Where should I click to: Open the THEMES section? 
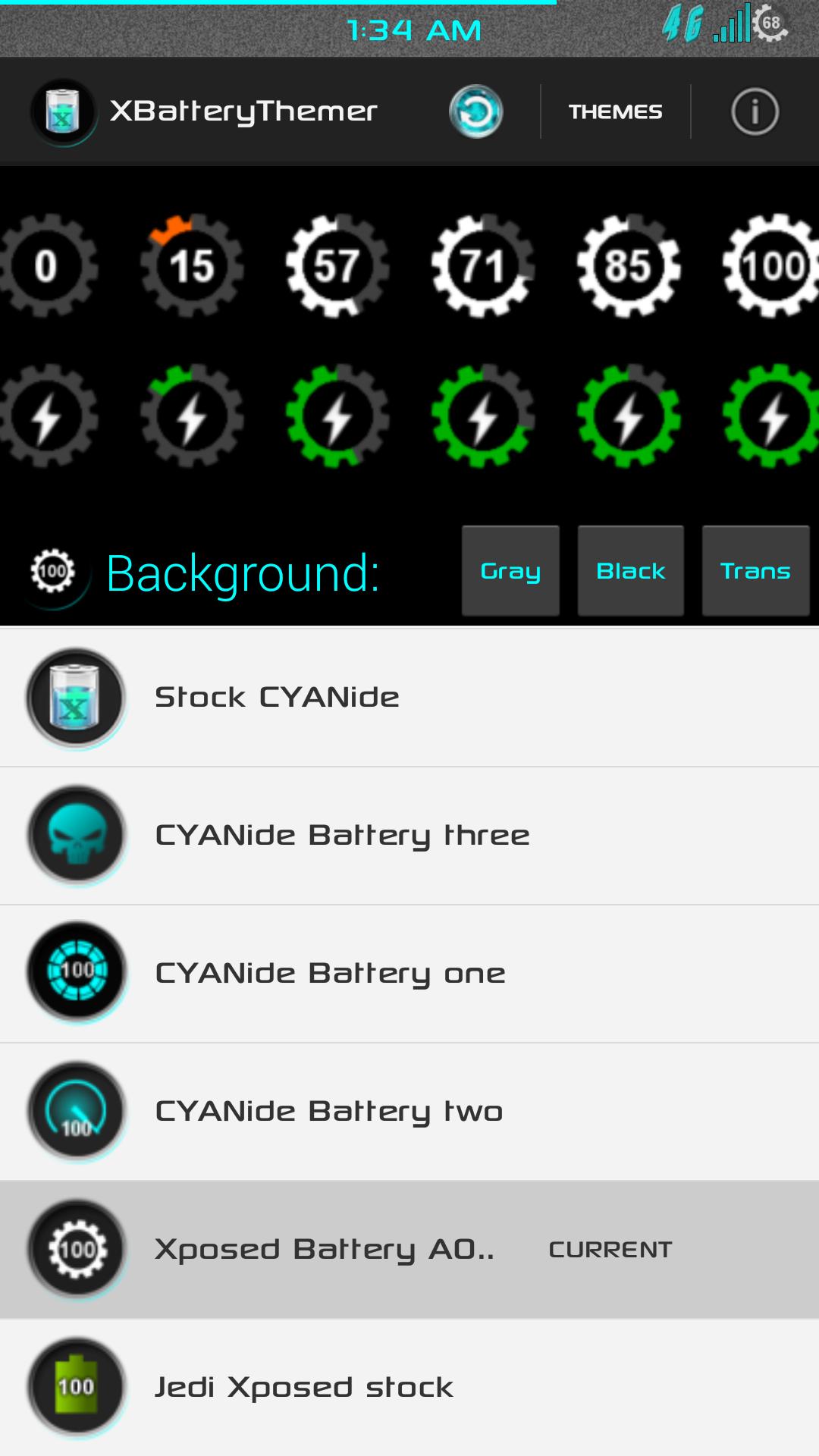tap(615, 111)
